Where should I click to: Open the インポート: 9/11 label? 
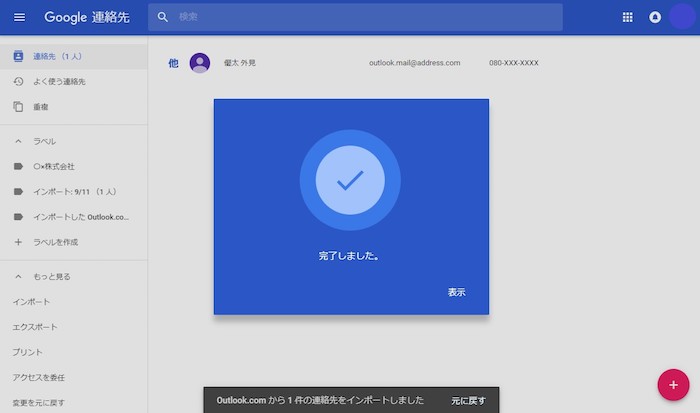[75, 191]
